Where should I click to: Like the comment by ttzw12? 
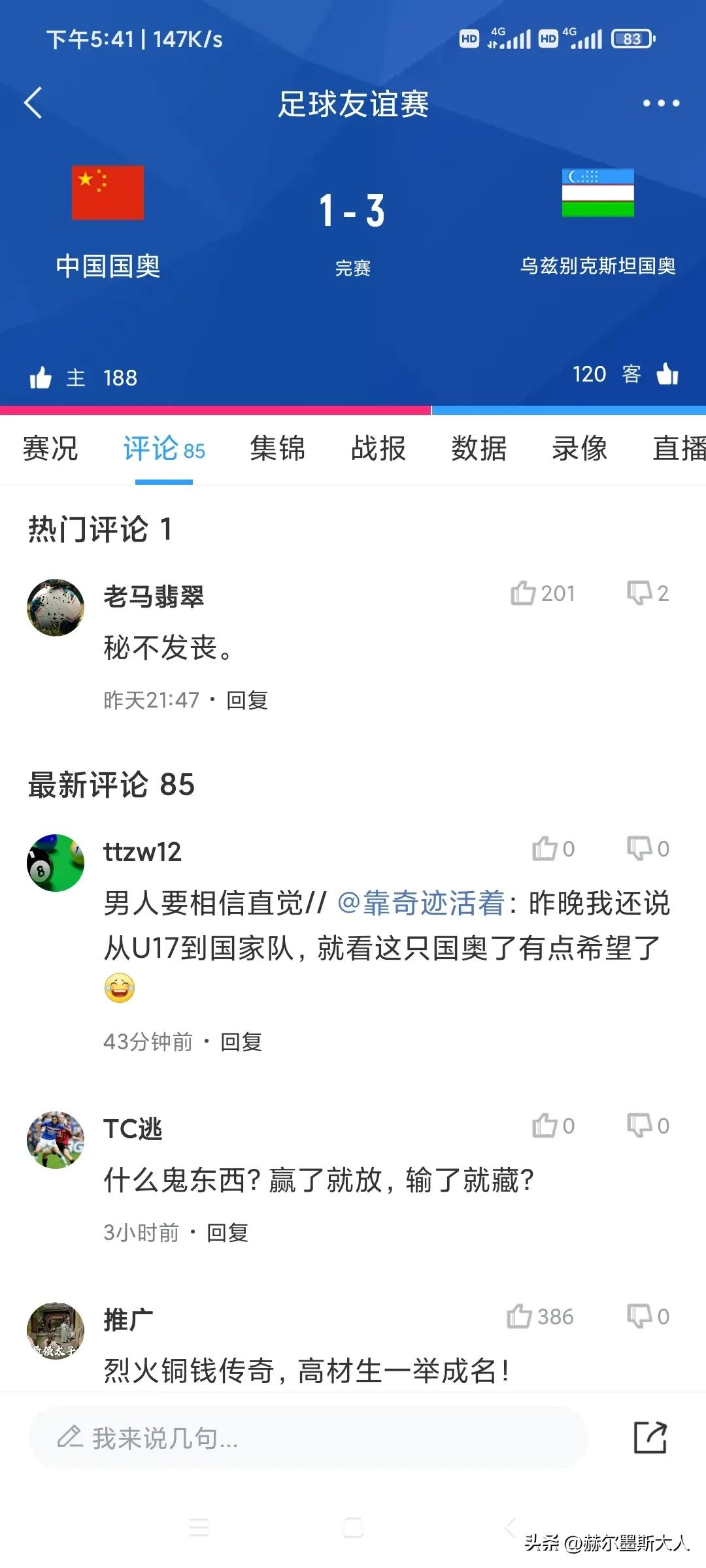[x=545, y=849]
